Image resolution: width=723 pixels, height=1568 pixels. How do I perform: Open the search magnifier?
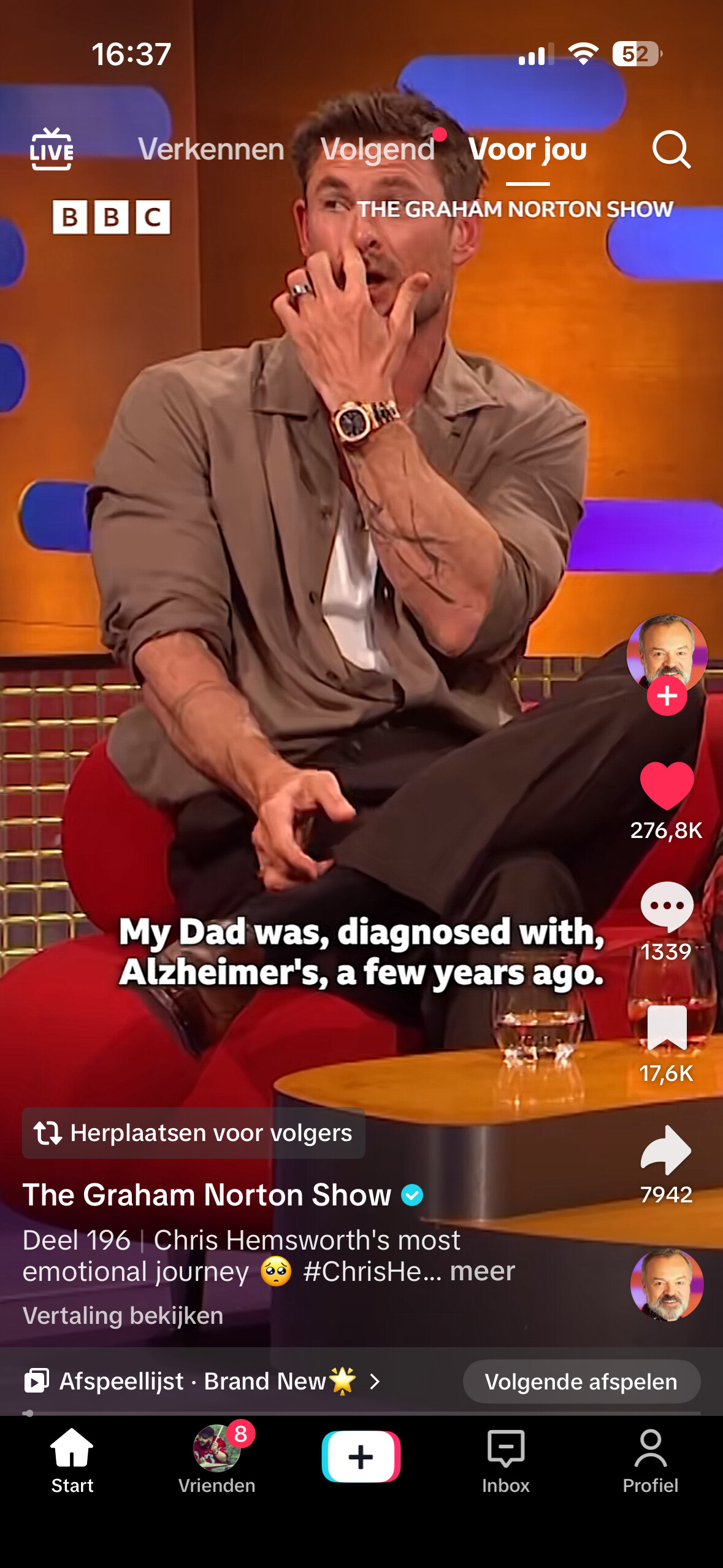click(671, 149)
